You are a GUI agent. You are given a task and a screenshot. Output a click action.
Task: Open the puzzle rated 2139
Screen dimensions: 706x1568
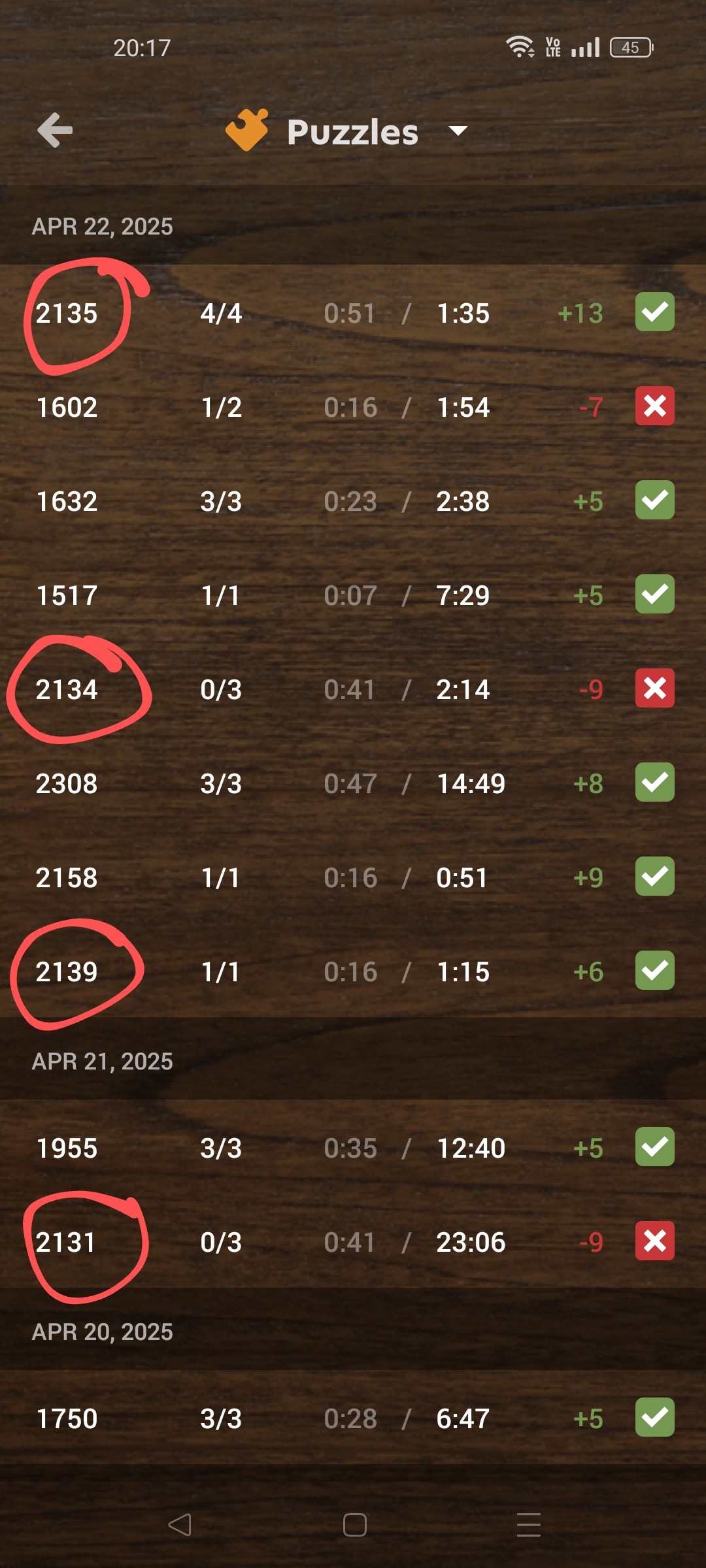pos(353,972)
